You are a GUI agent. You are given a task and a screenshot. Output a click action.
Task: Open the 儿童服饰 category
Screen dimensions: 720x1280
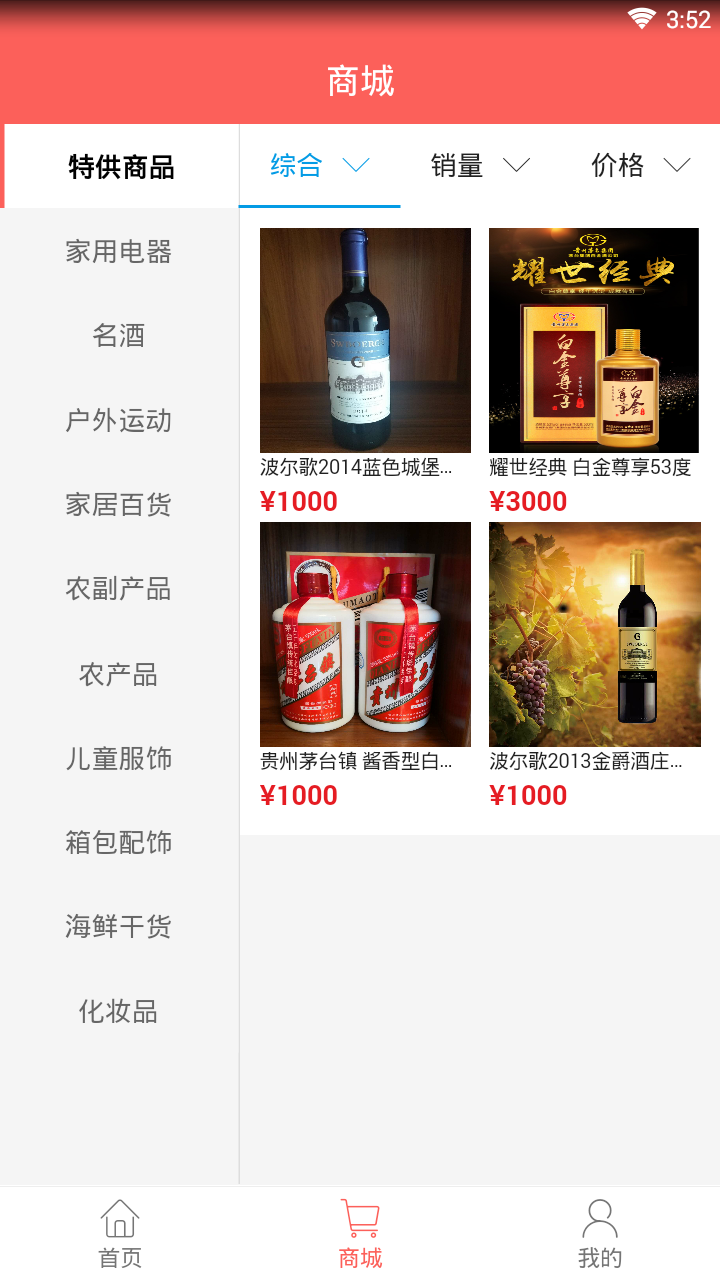point(119,759)
